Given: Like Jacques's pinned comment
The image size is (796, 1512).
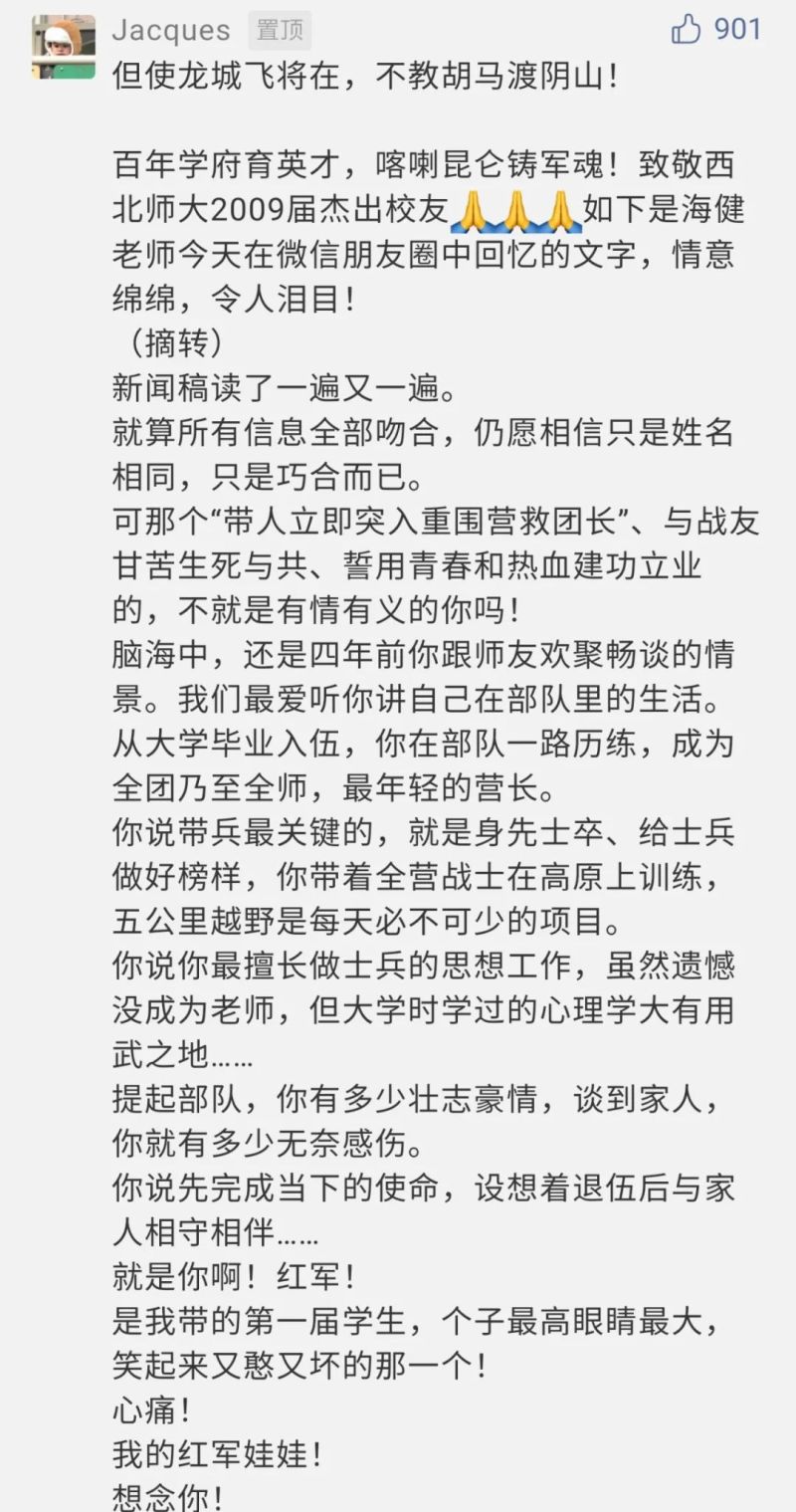Looking at the screenshot, I should point(687,30).
